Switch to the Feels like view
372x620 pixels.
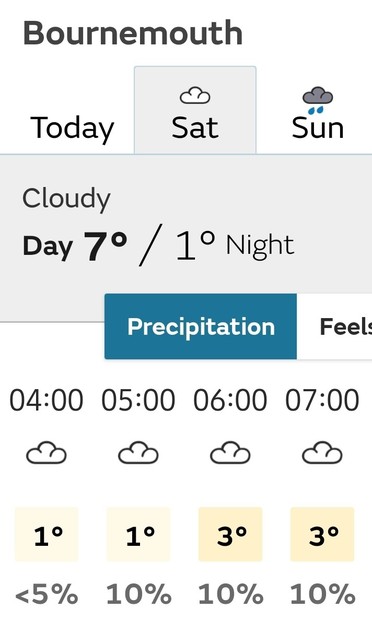pos(334,327)
